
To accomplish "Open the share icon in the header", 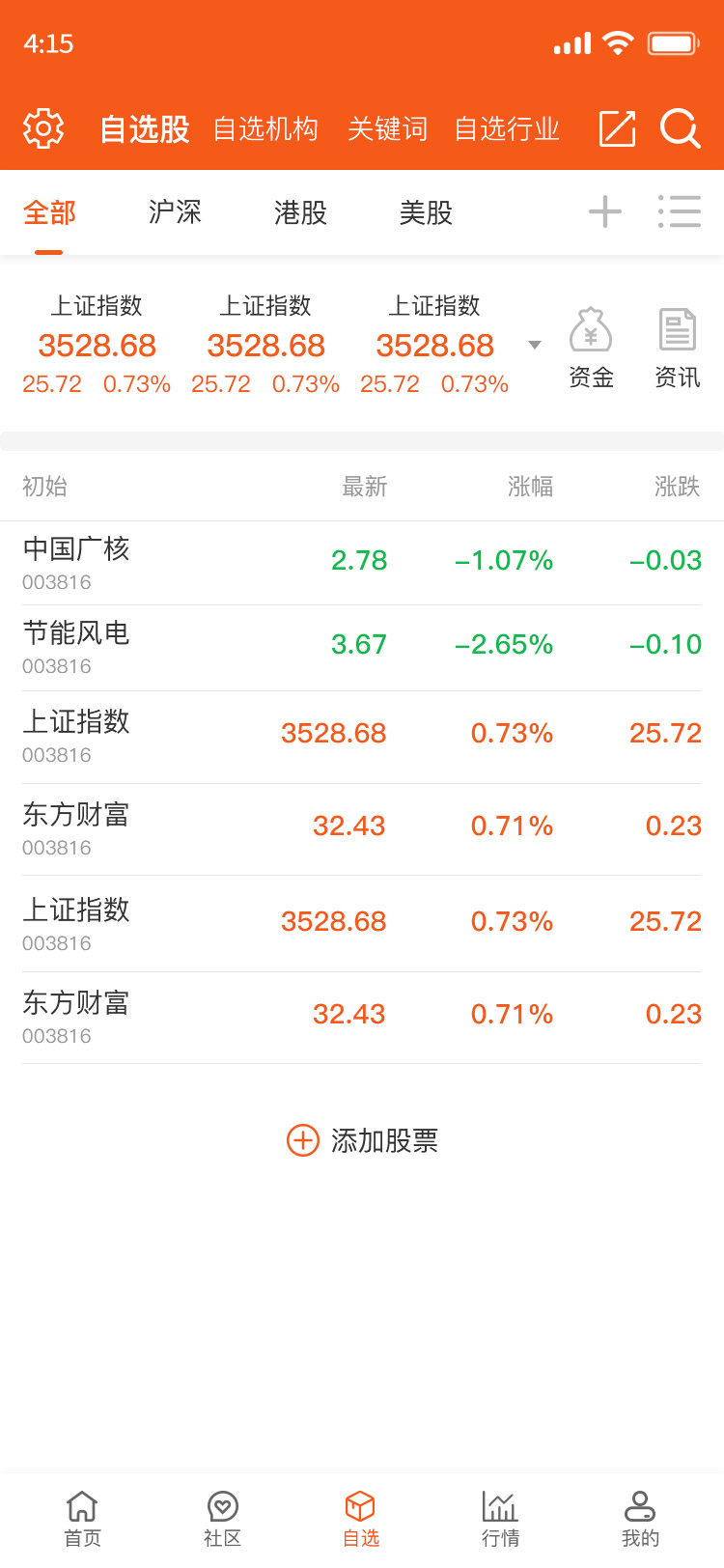I will (x=617, y=128).
